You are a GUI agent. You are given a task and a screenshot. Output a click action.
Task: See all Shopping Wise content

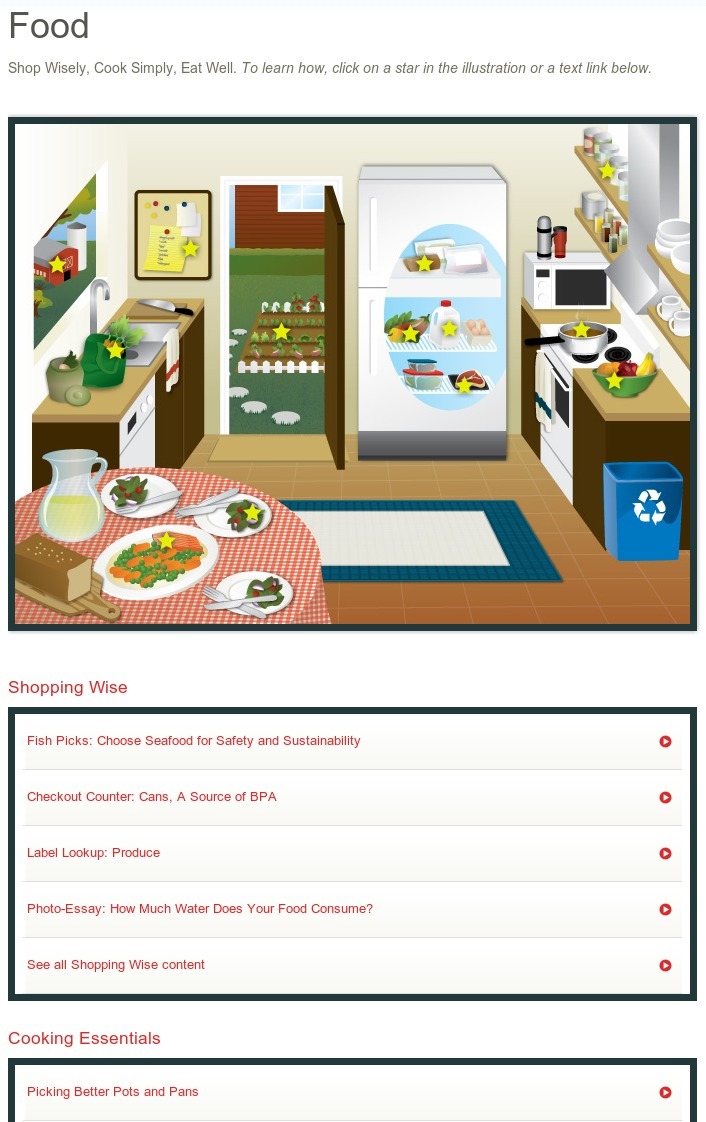116,965
